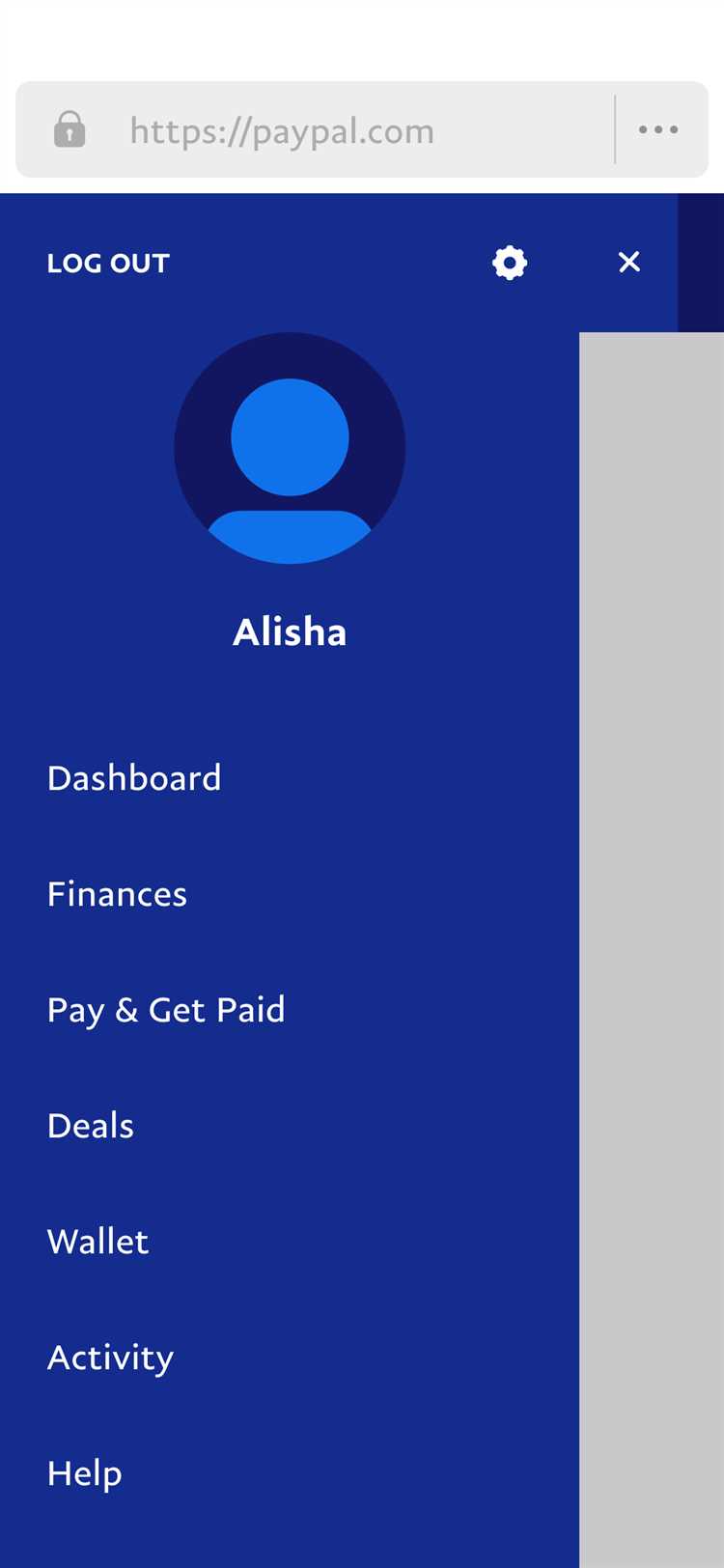This screenshot has width=724, height=1568.
Task: Tap Alisha's profile avatar
Action: click(x=290, y=448)
